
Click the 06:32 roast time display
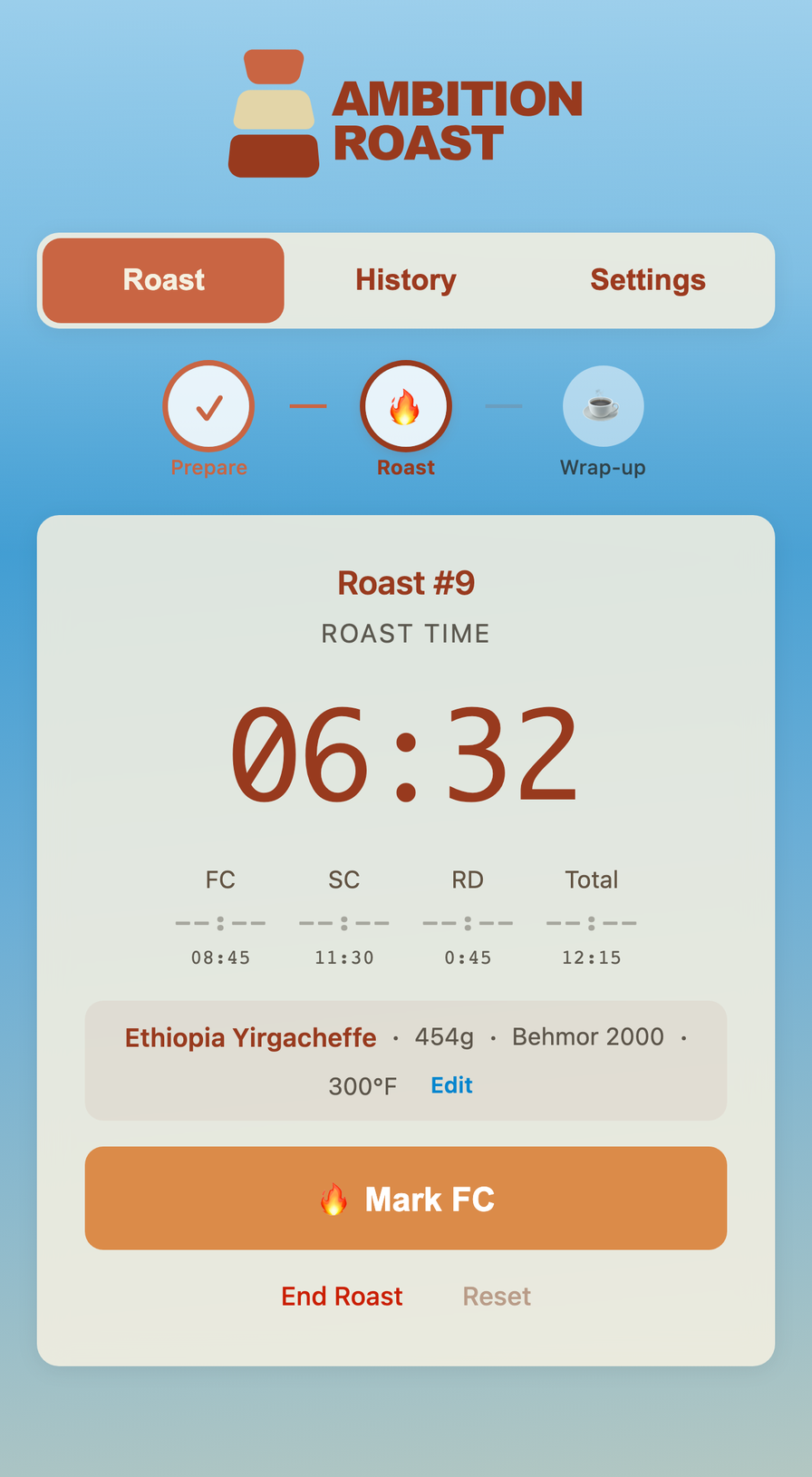coord(406,755)
